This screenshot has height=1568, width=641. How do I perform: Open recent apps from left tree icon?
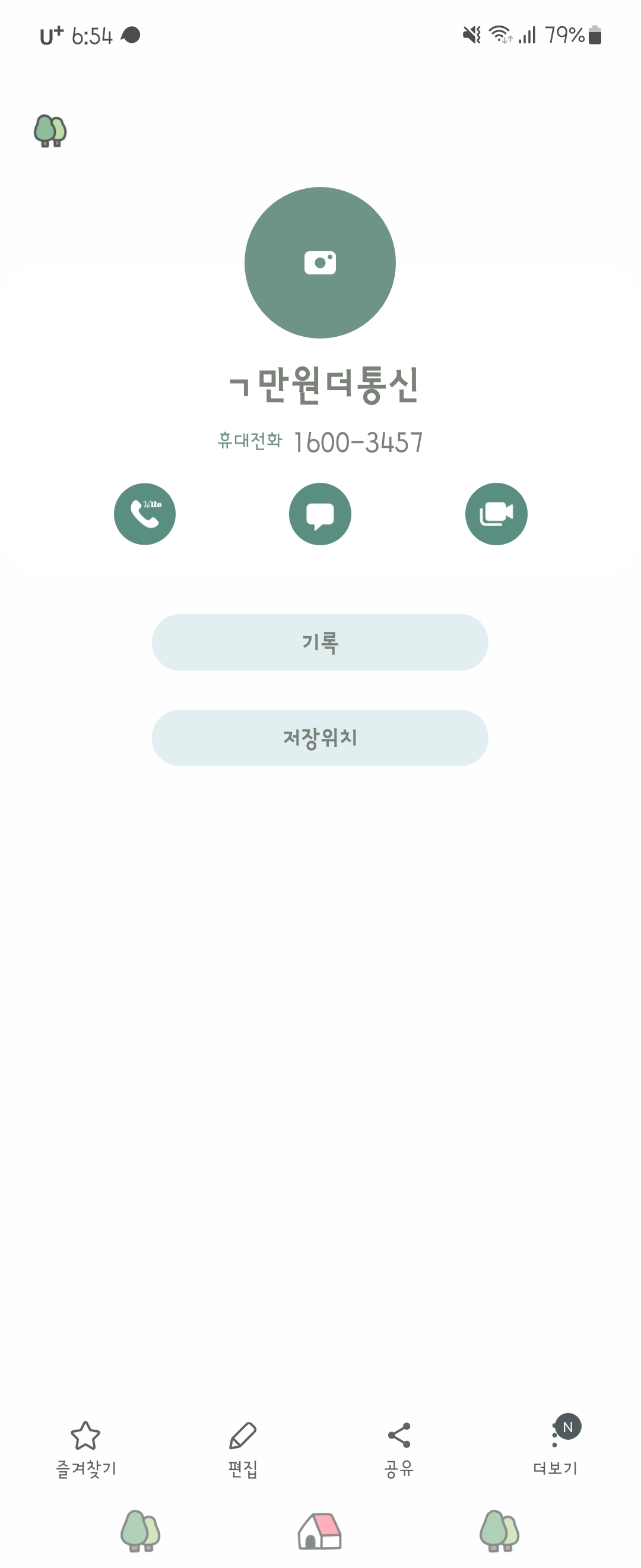pos(140,1530)
